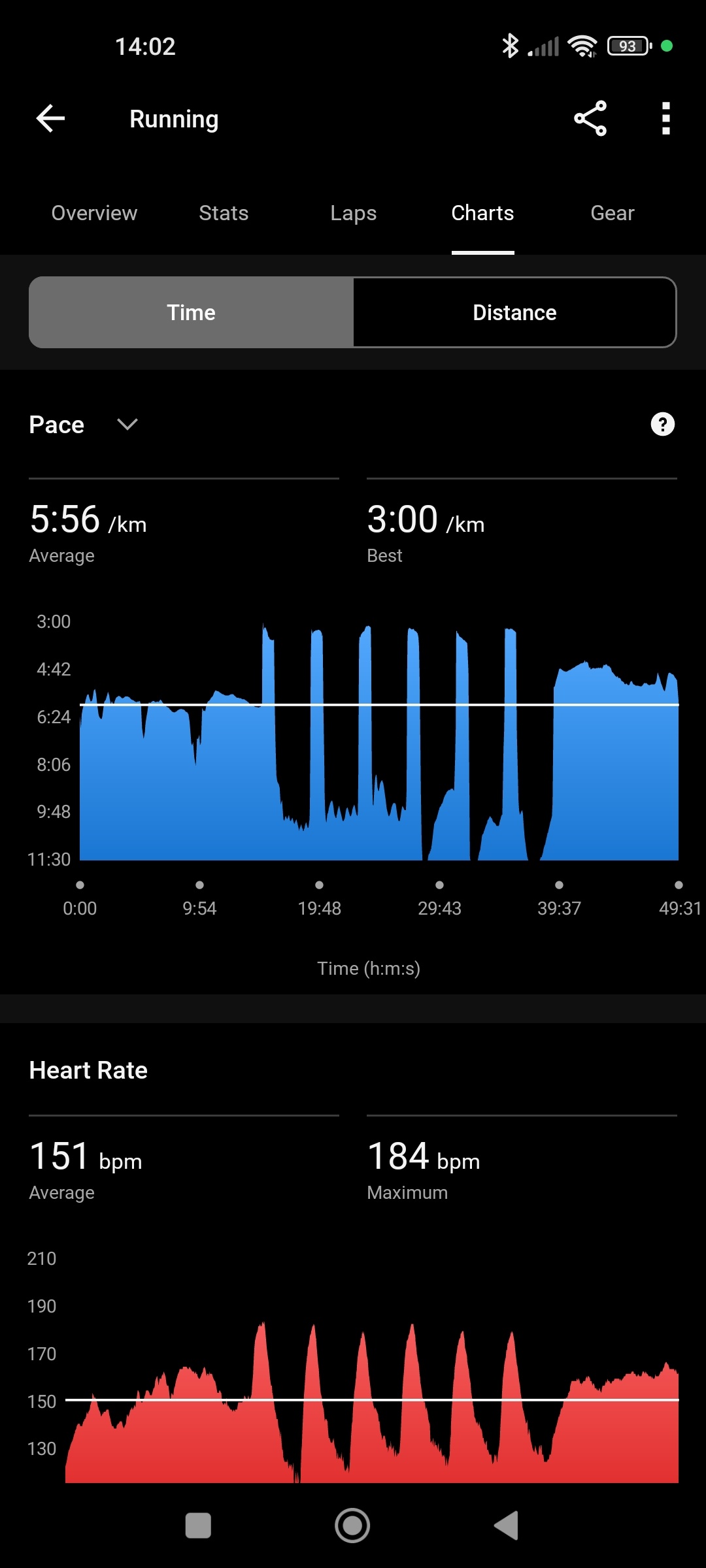Image resolution: width=706 pixels, height=1568 pixels.
Task: Open recent apps from the navigation bar
Action: click(x=198, y=1526)
